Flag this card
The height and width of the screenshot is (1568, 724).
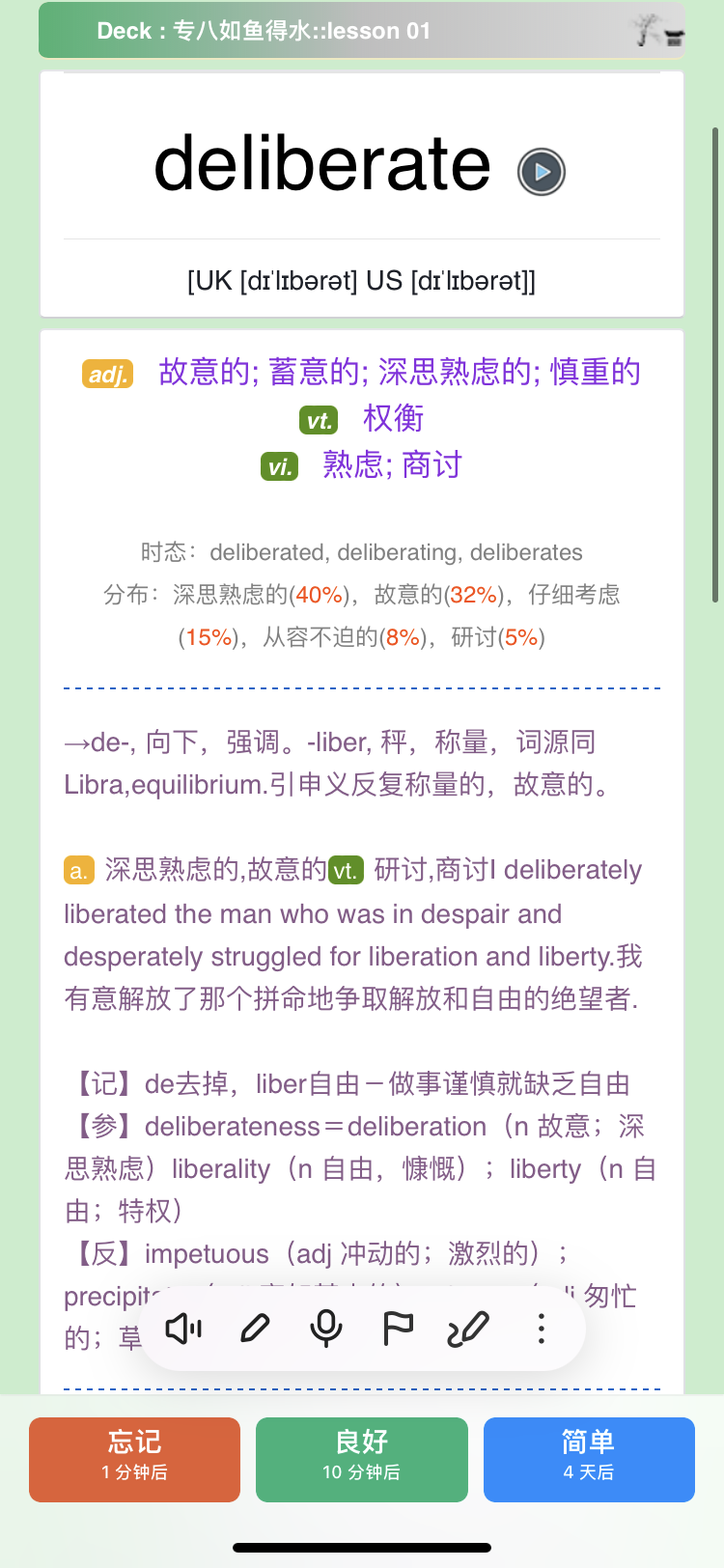pyautogui.click(x=398, y=1329)
